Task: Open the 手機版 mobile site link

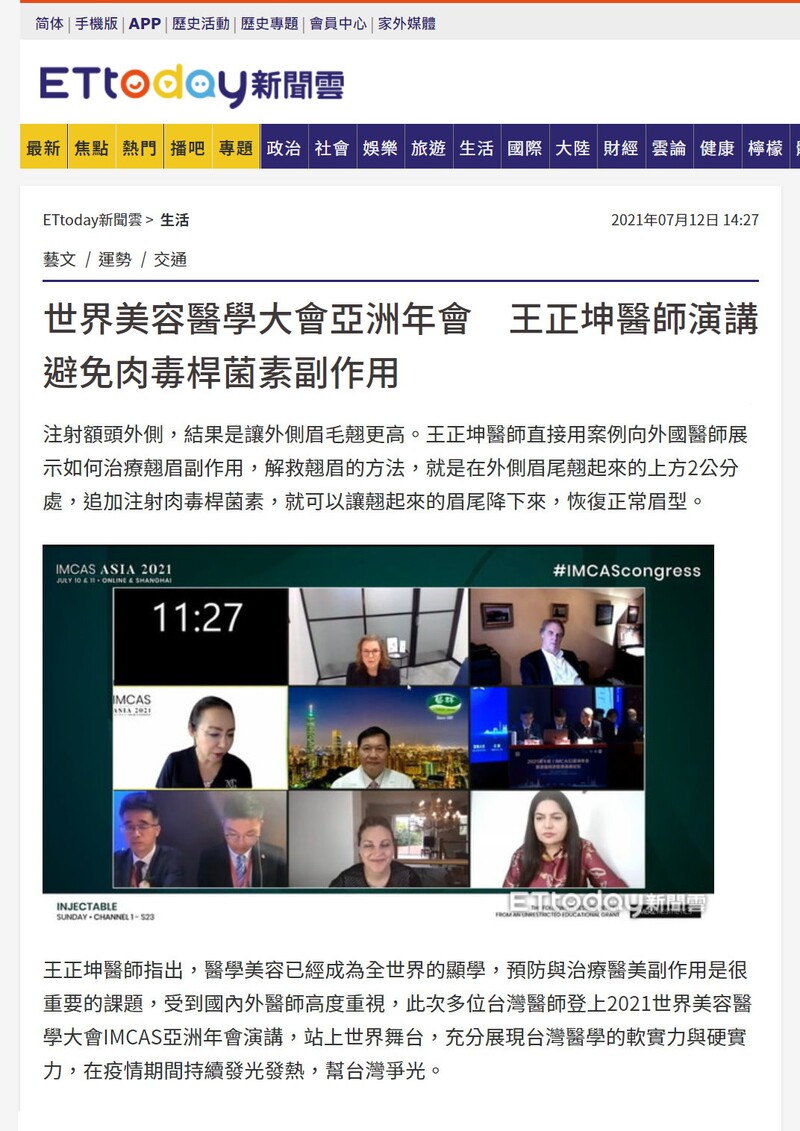Action: point(97,23)
